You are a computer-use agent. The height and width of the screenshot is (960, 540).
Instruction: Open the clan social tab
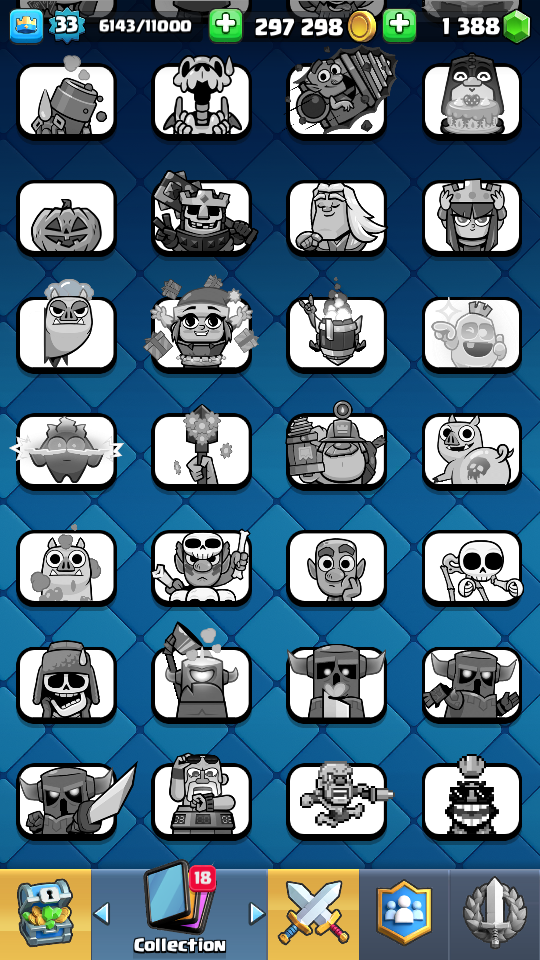[404, 914]
